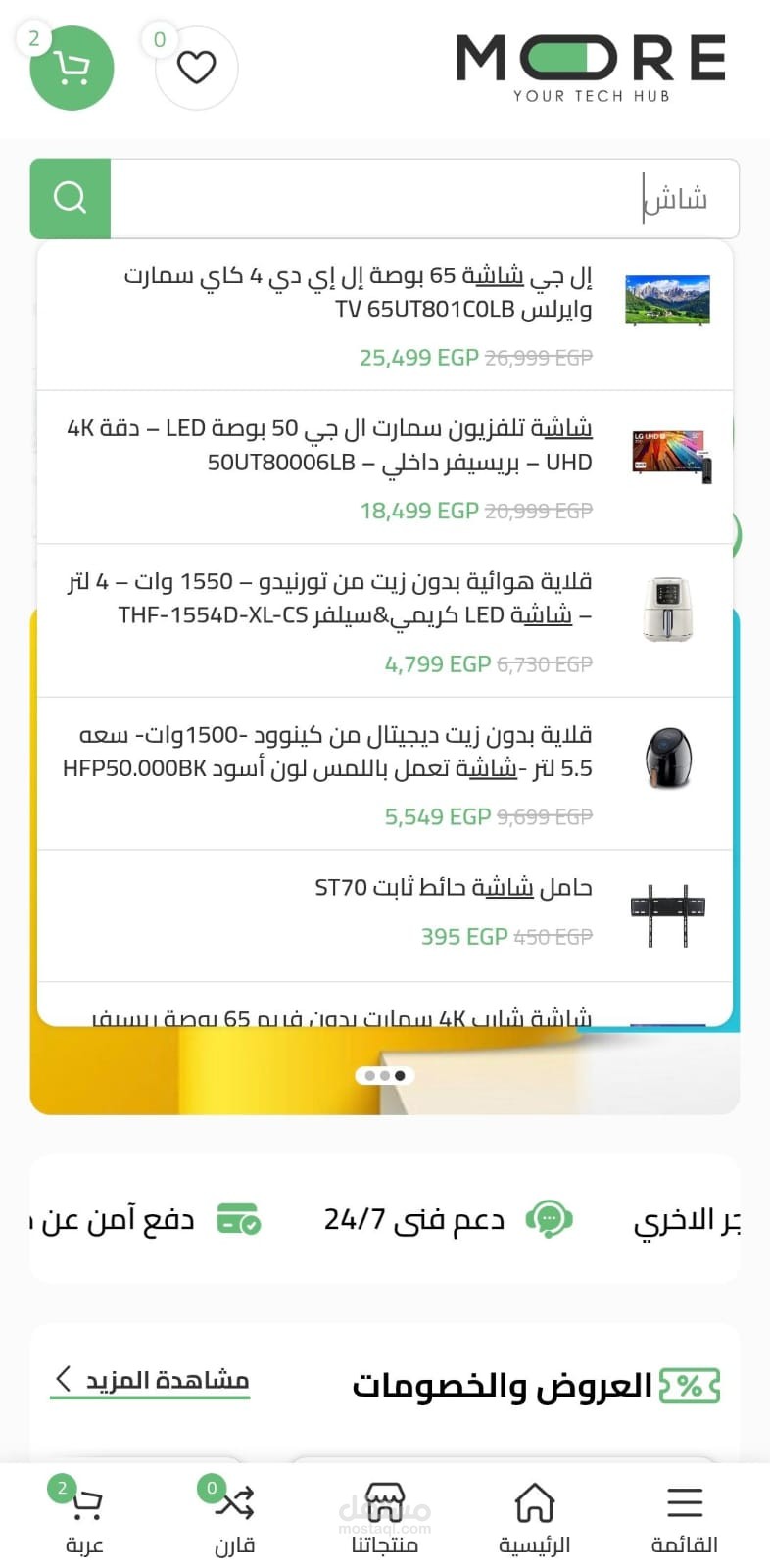770x1568 pixels.
Task: Open the wishlist heart icon
Action: [x=196, y=68]
